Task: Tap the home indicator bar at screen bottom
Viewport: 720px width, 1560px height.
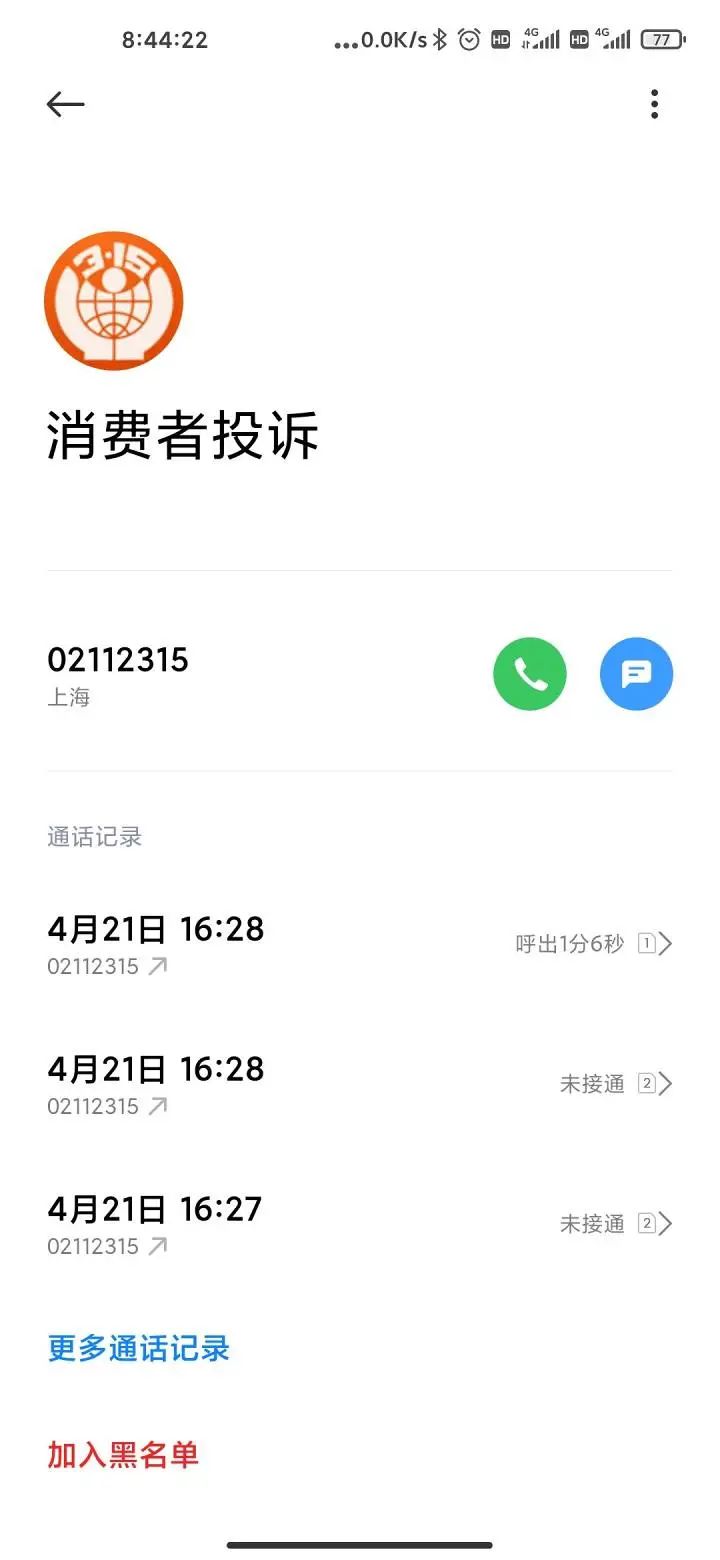Action: tap(360, 1544)
